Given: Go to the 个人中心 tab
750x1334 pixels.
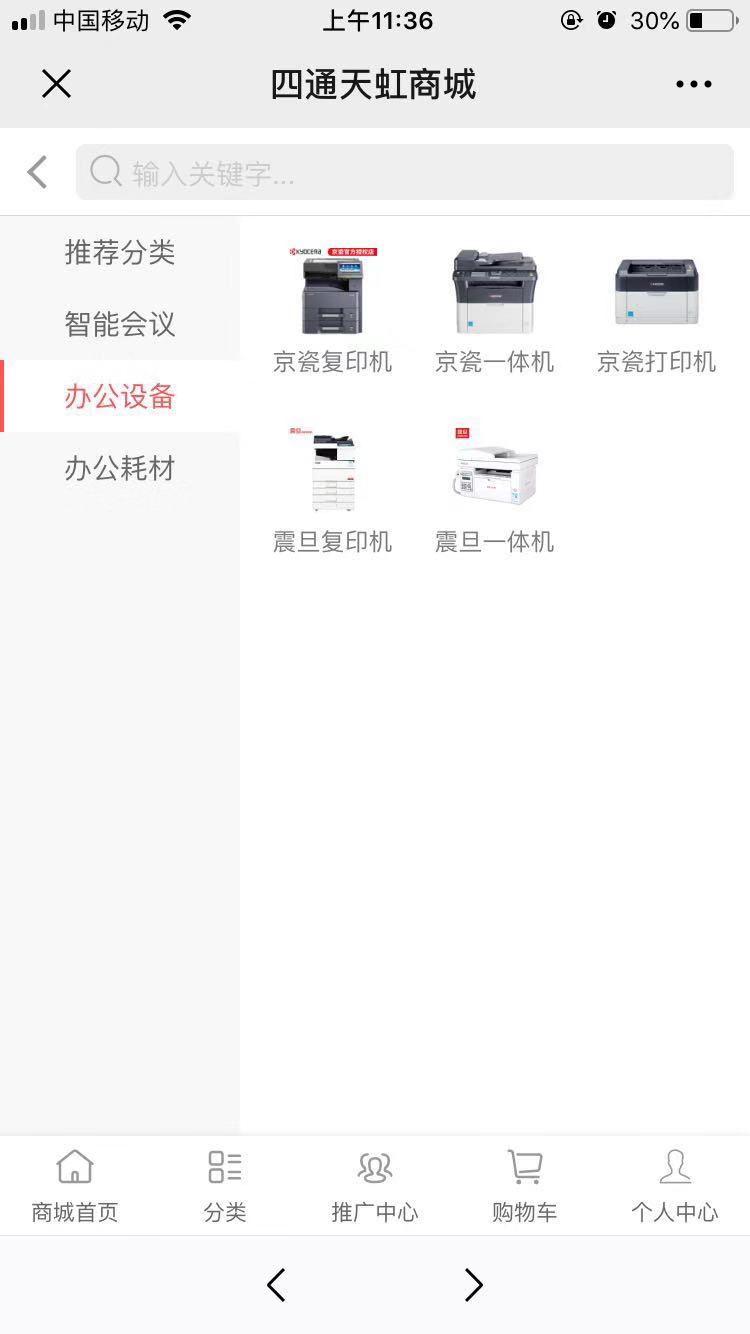Looking at the screenshot, I should pyautogui.click(x=675, y=1186).
